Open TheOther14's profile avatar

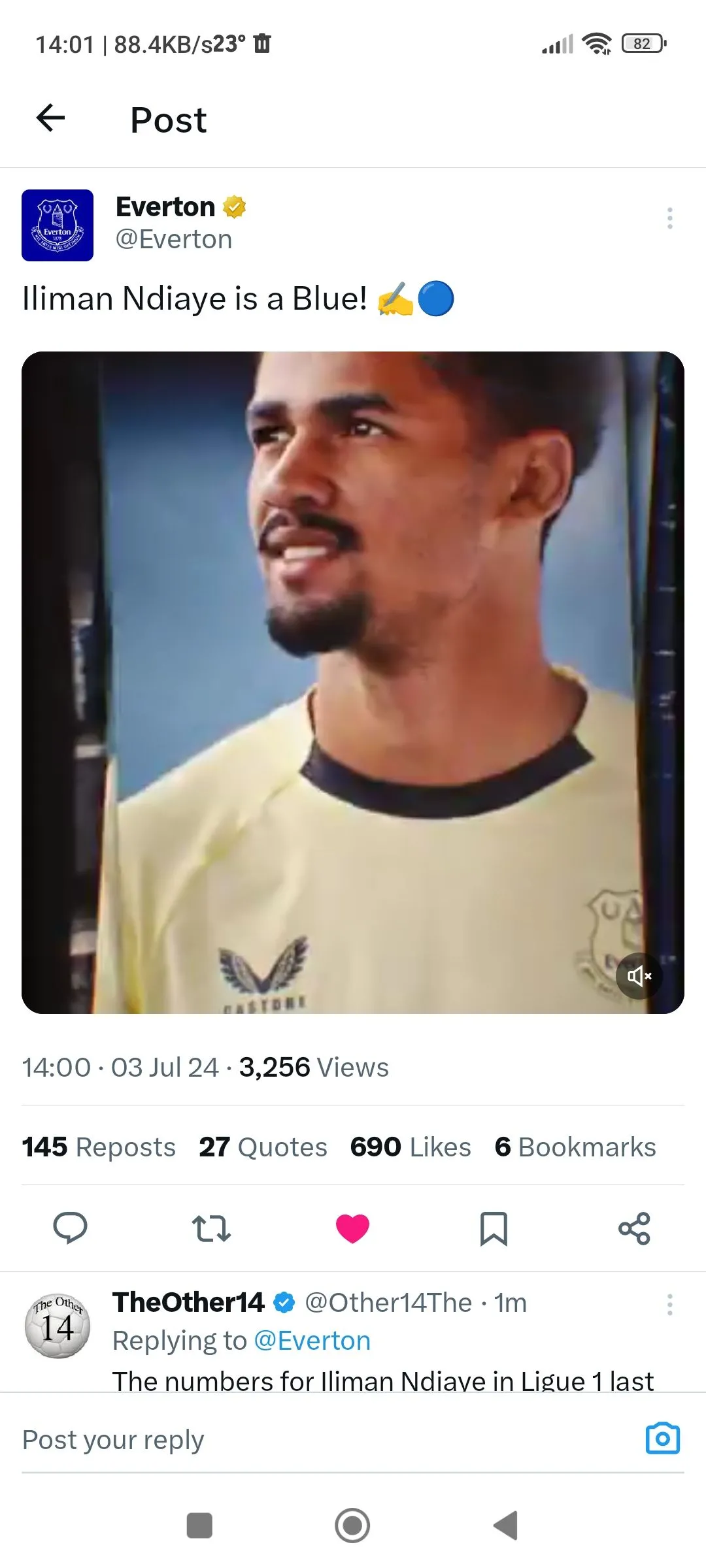pyautogui.click(x=58, y=1326)
